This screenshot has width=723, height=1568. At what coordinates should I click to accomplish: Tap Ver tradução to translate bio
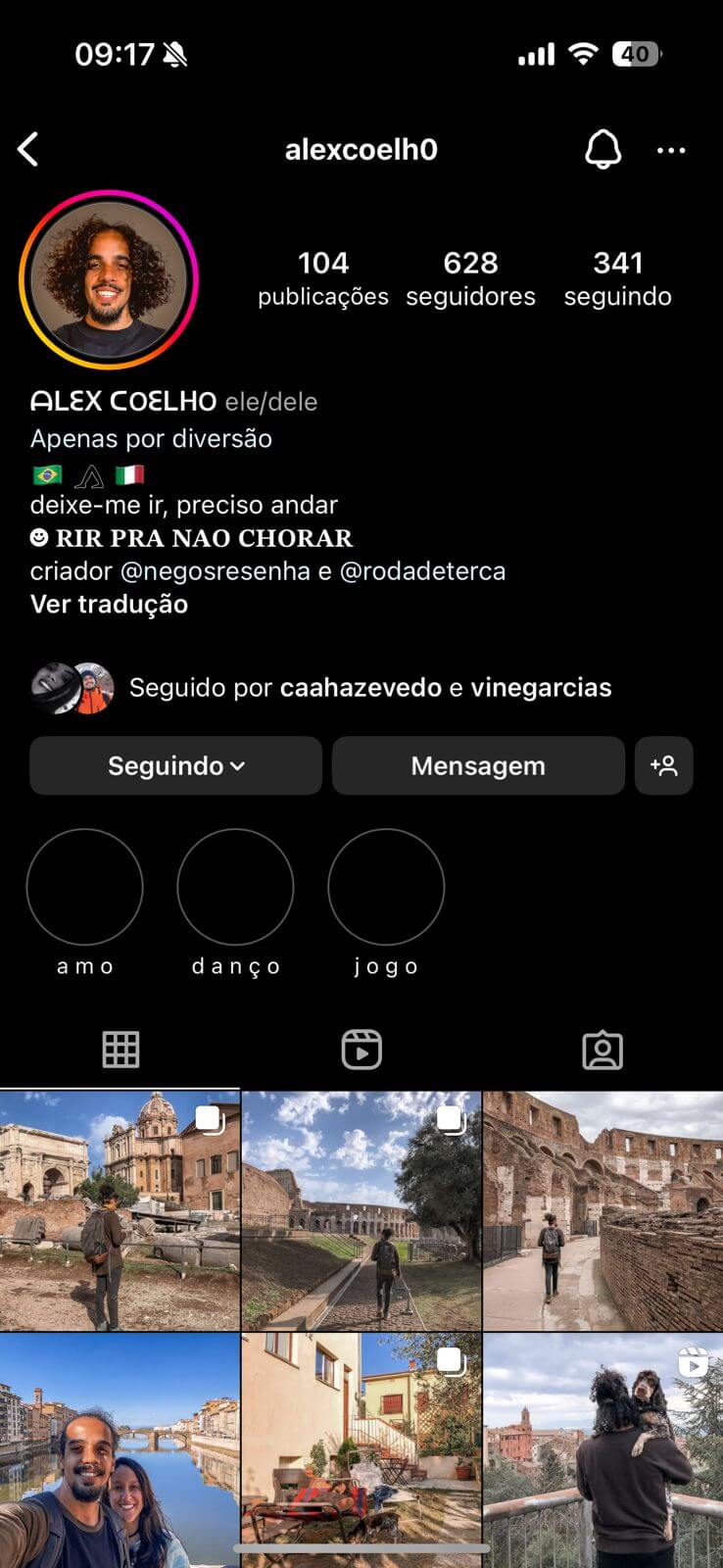[x=109, y=604]
